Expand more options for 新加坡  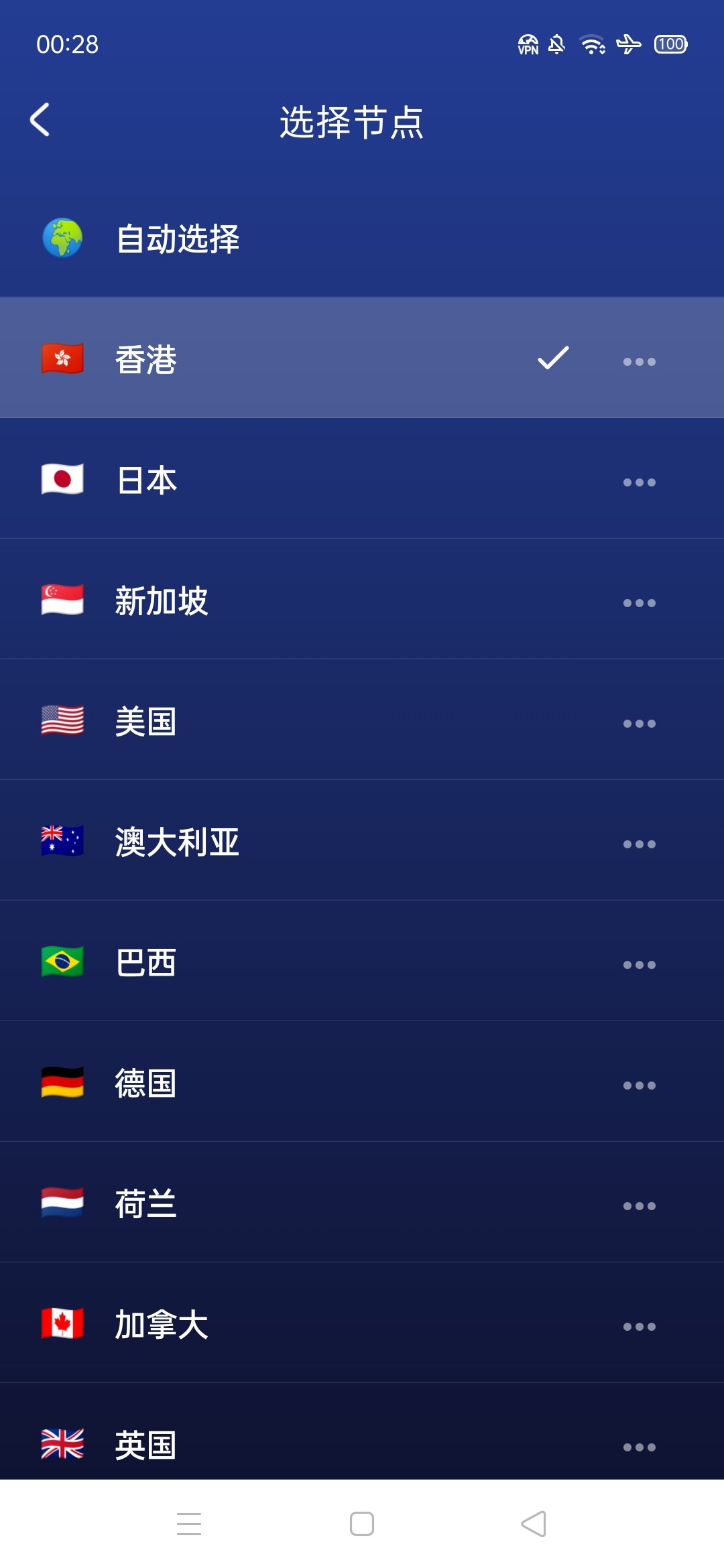[639, 603]
